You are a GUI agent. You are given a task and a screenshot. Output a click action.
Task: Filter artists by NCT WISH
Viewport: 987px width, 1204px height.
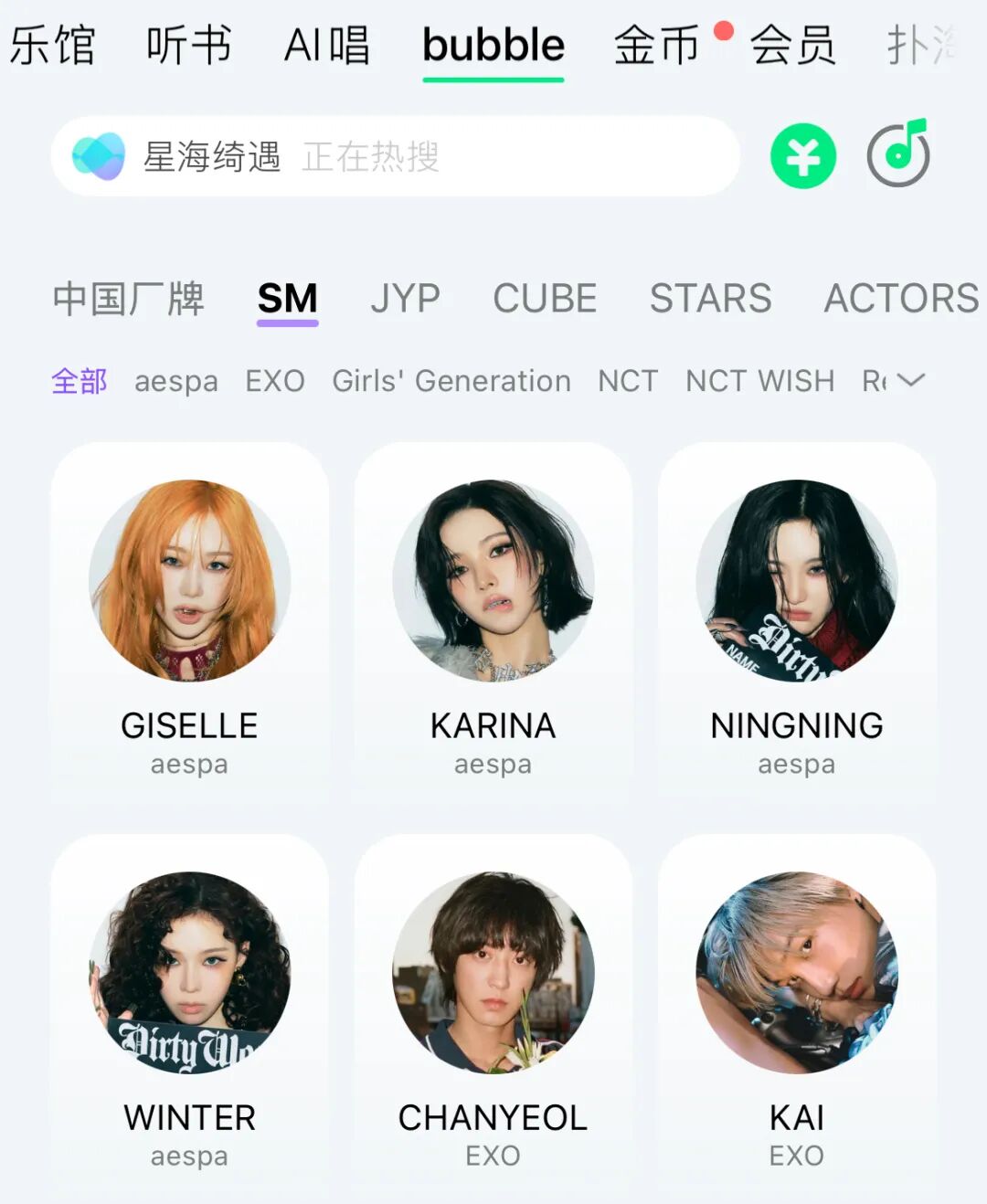pyautogui.click(x=760, y=380)
